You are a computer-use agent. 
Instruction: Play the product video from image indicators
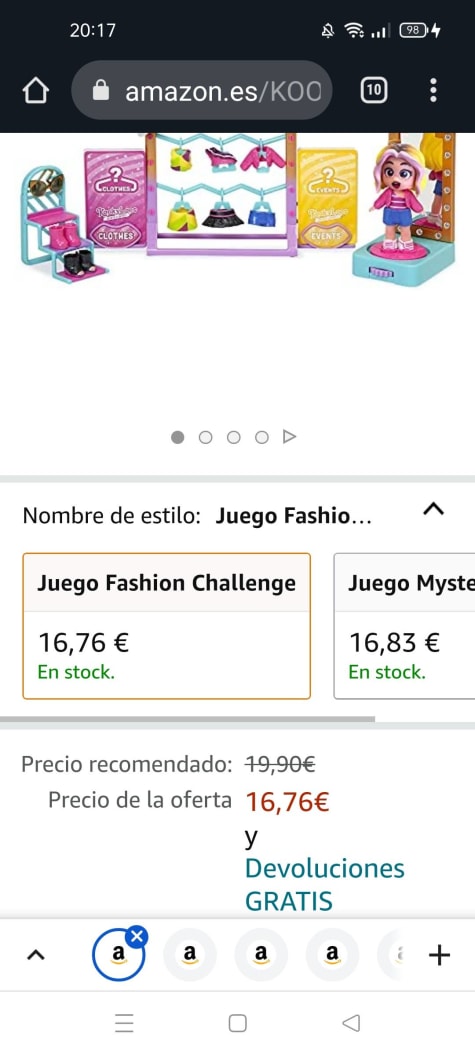(x=290, y=438)
